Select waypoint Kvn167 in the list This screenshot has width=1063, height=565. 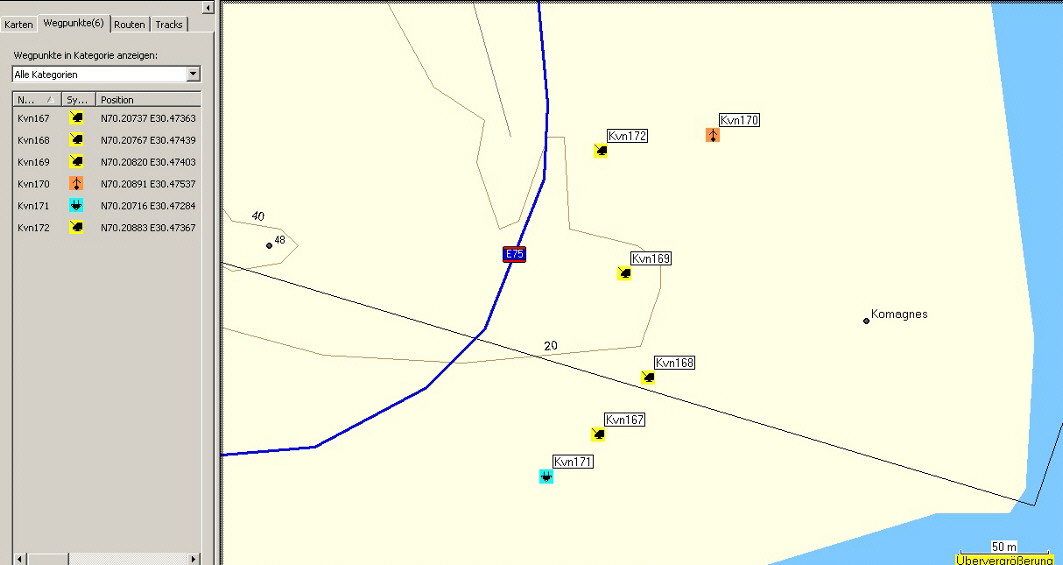34,119
